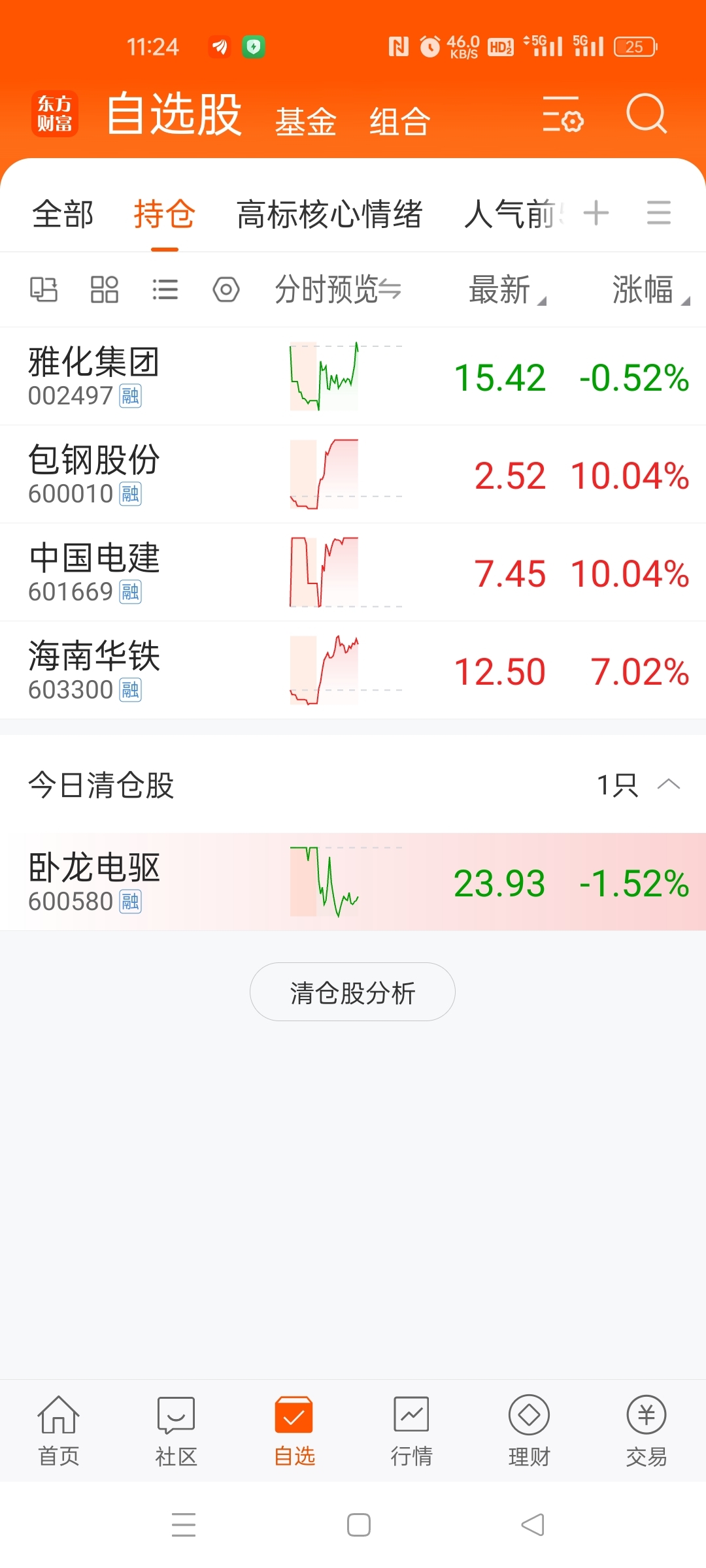Sort the list by 最新 price

pyautogui.click(x=507, y=289)
